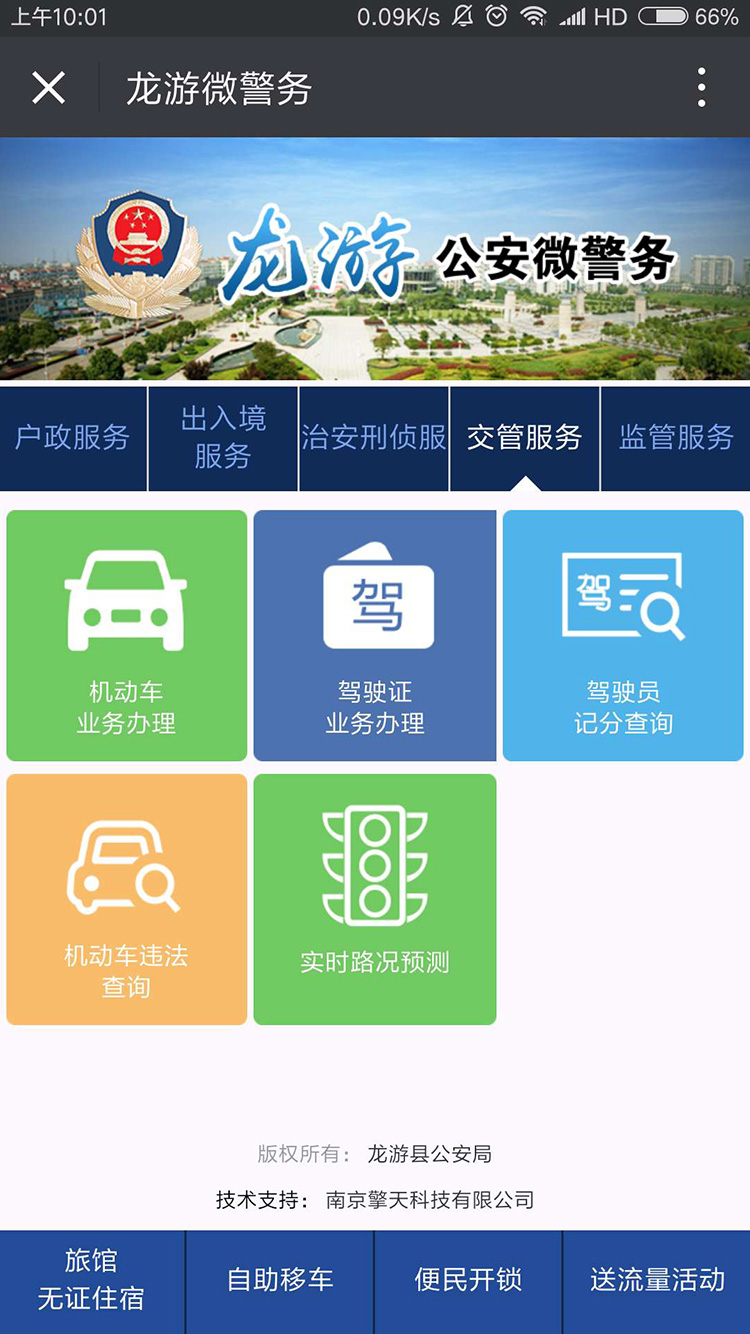Close the 龙游微警务 page
Image resolution: width=750 pixels, height=1334 pixels.
coord(48,88)
